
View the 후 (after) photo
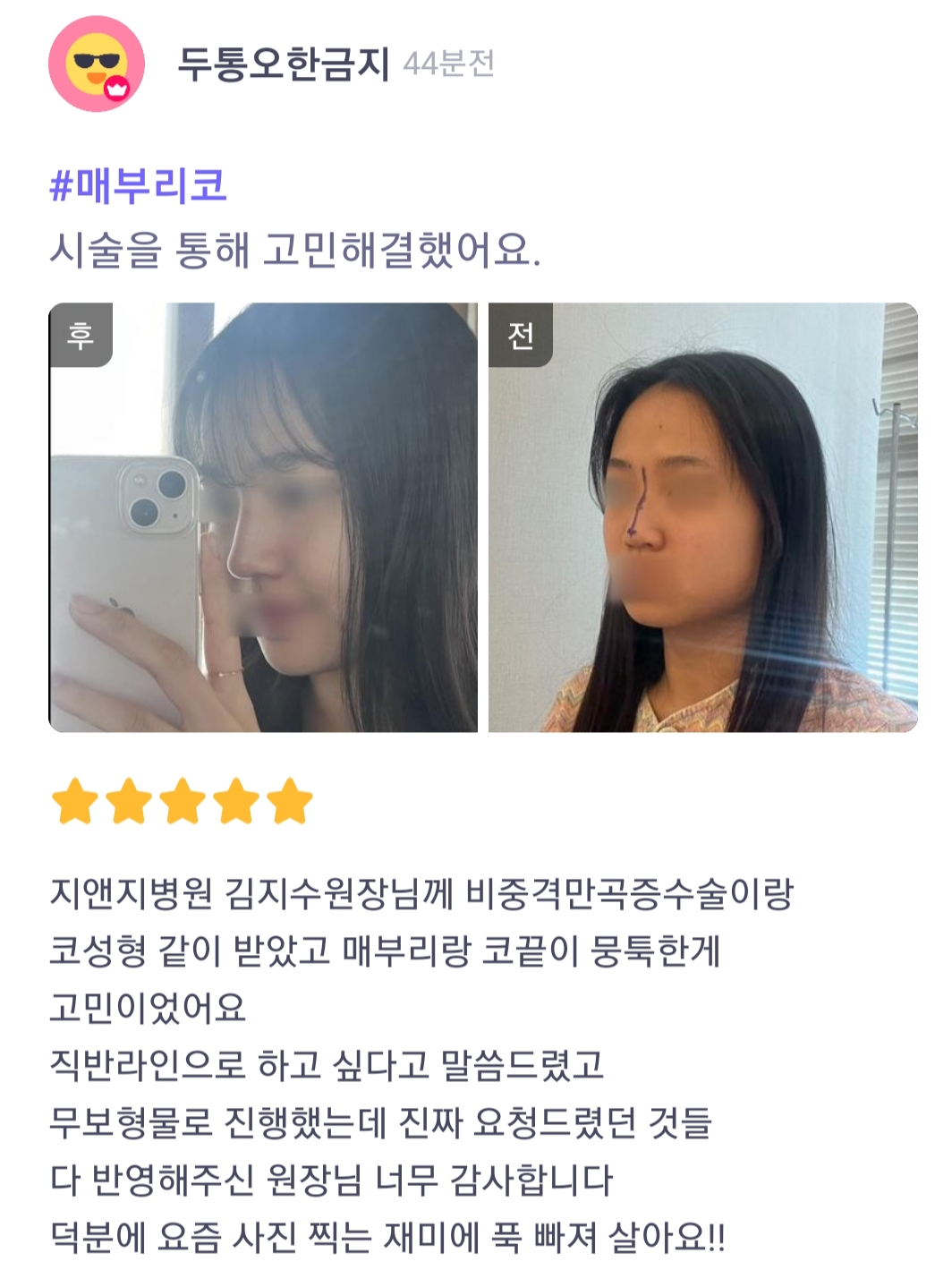click(x=263, y=517)
